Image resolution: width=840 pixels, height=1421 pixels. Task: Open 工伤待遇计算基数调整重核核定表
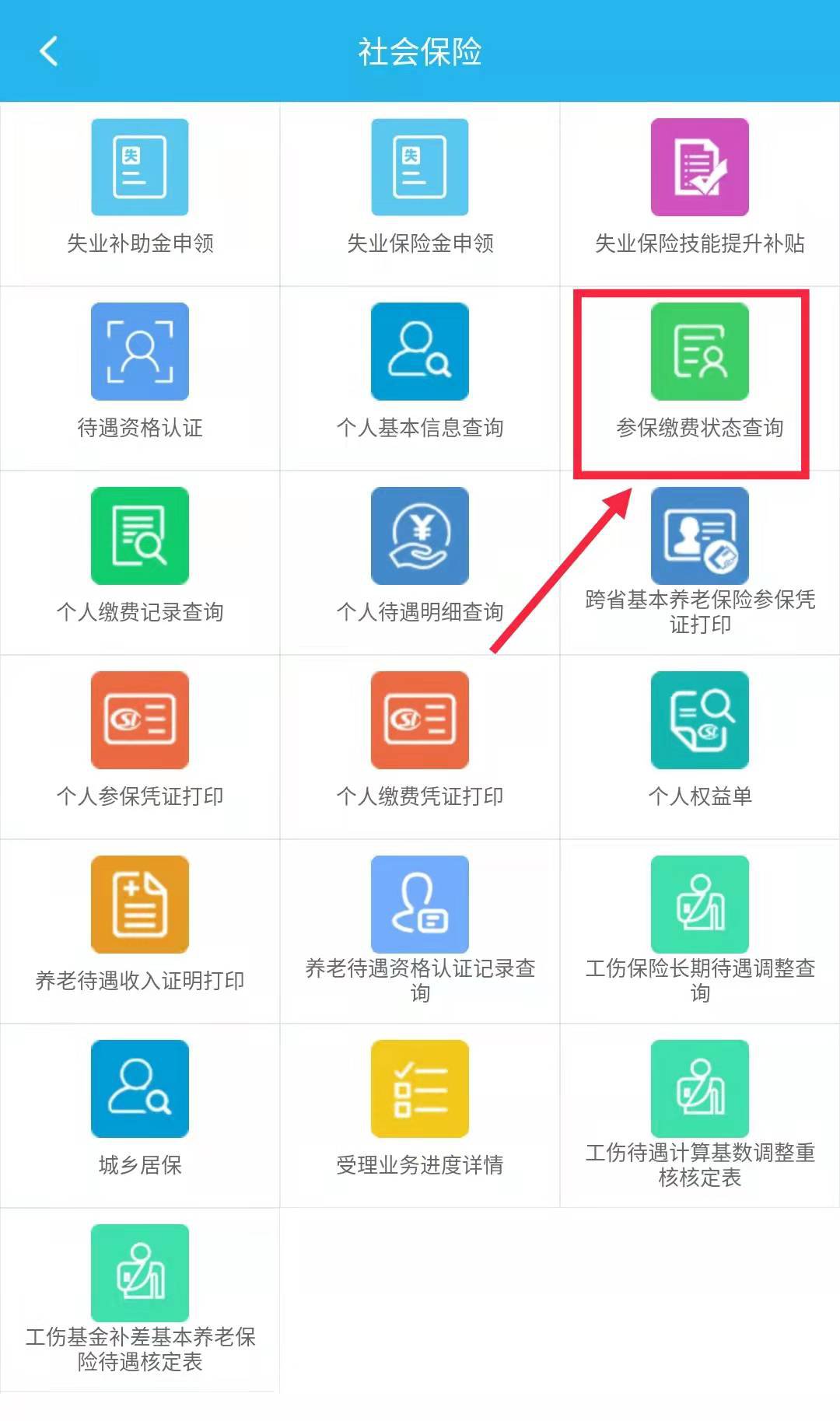point(699,1089)
